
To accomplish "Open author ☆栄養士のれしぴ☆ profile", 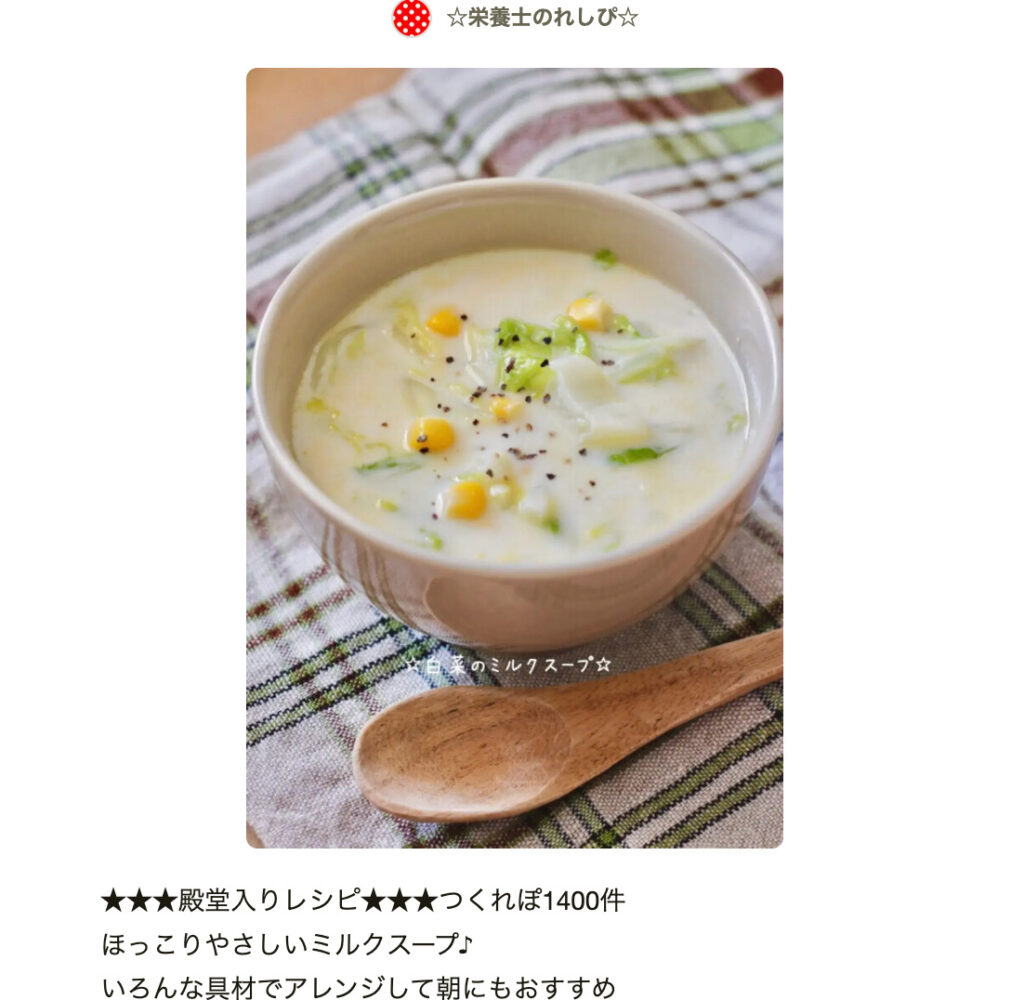I will pos(540,18).
